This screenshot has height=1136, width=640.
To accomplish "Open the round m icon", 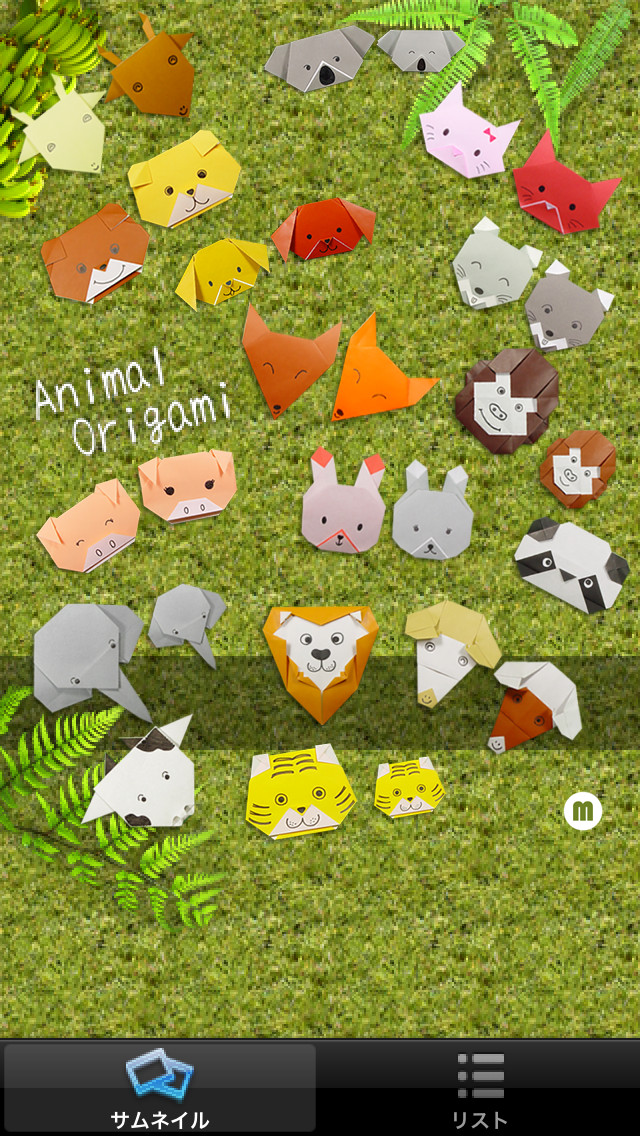I will click(582, 810).
